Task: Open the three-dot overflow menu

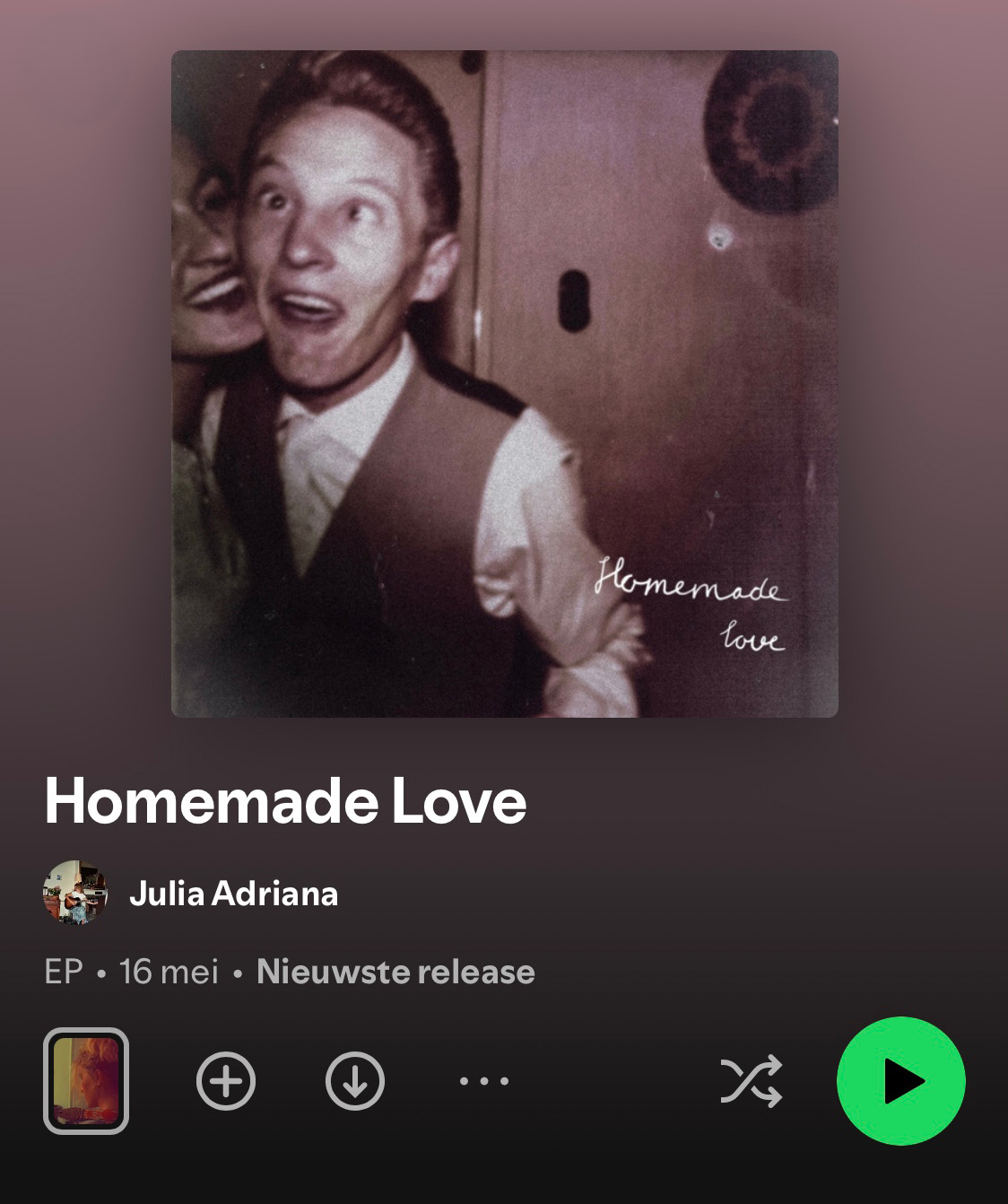Action: tap(483, 1081)
